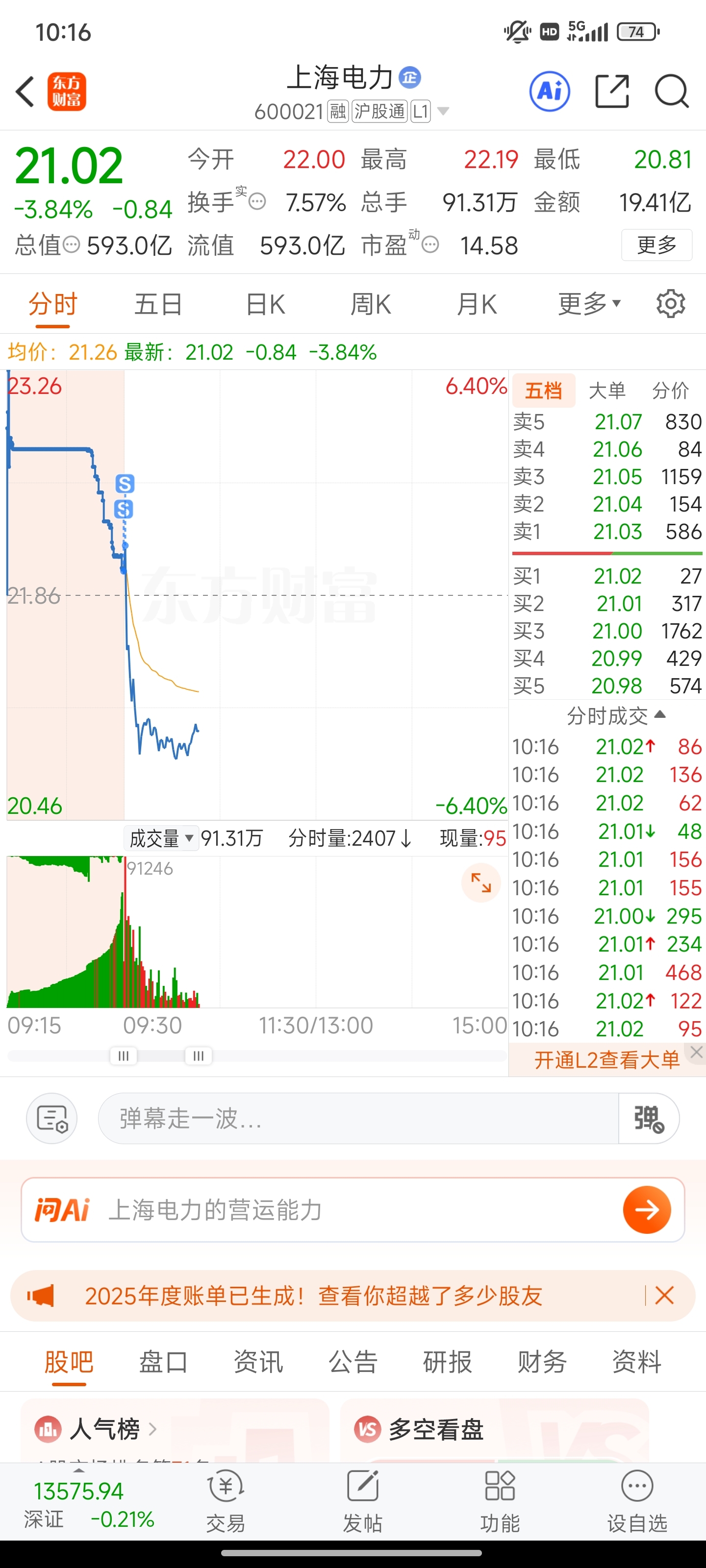706x1568 pixels.
Task: Open chart settings gear
Action: pyautogui.click(x=671, y=304)
